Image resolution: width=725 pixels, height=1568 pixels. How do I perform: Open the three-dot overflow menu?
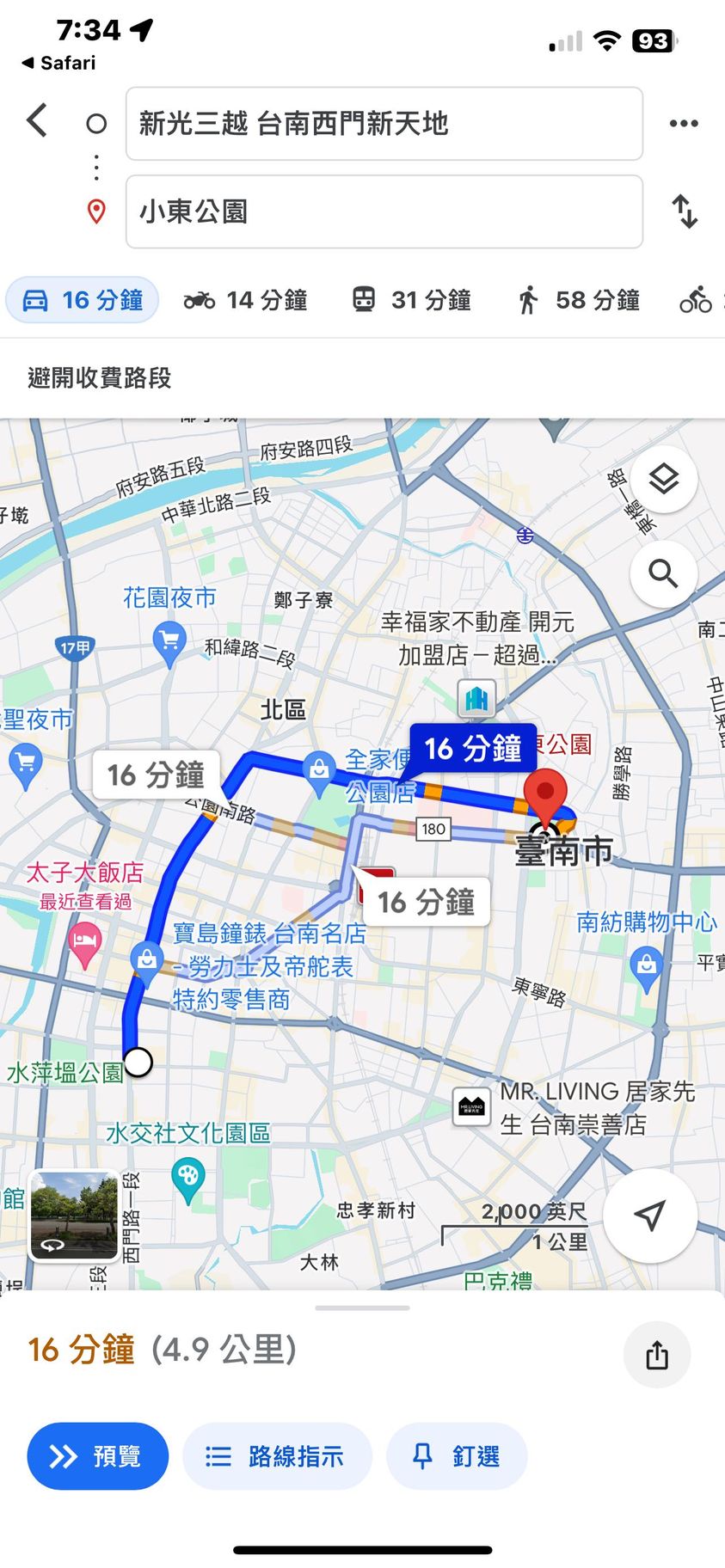684,124
